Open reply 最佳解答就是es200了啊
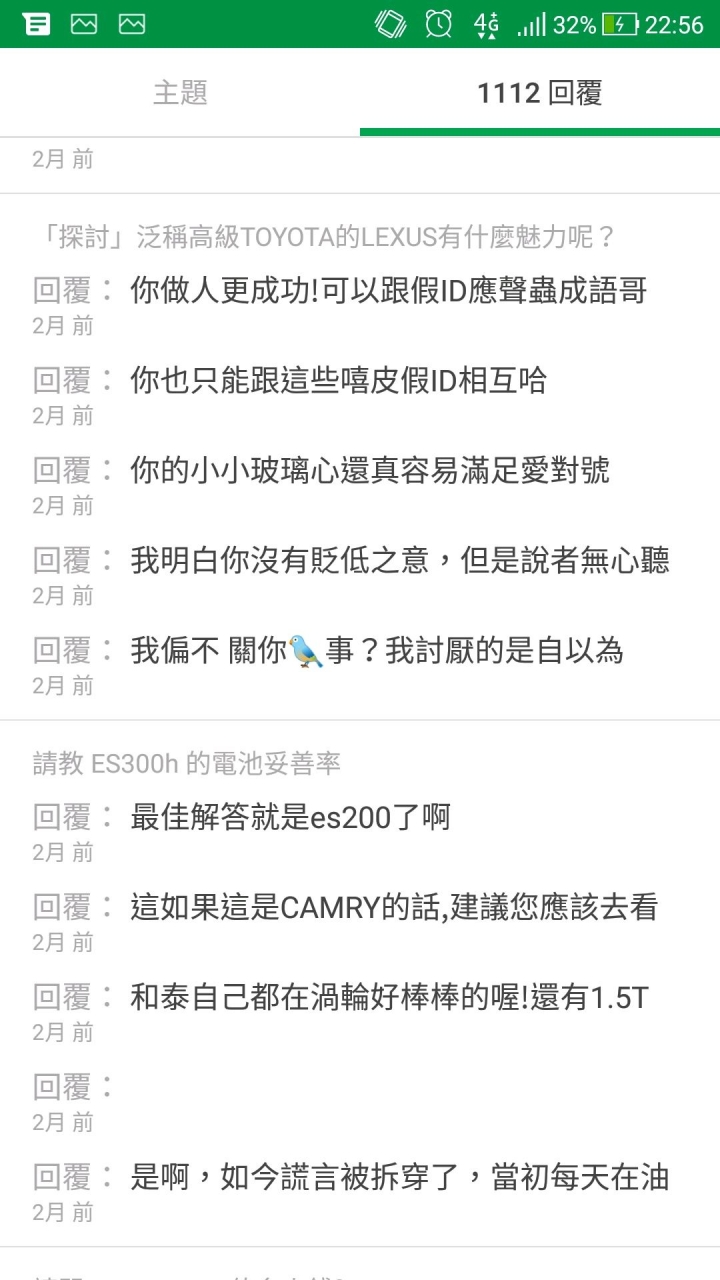Screen dimensions: 720x1280 pyautogui.click(x=360, y=832)
